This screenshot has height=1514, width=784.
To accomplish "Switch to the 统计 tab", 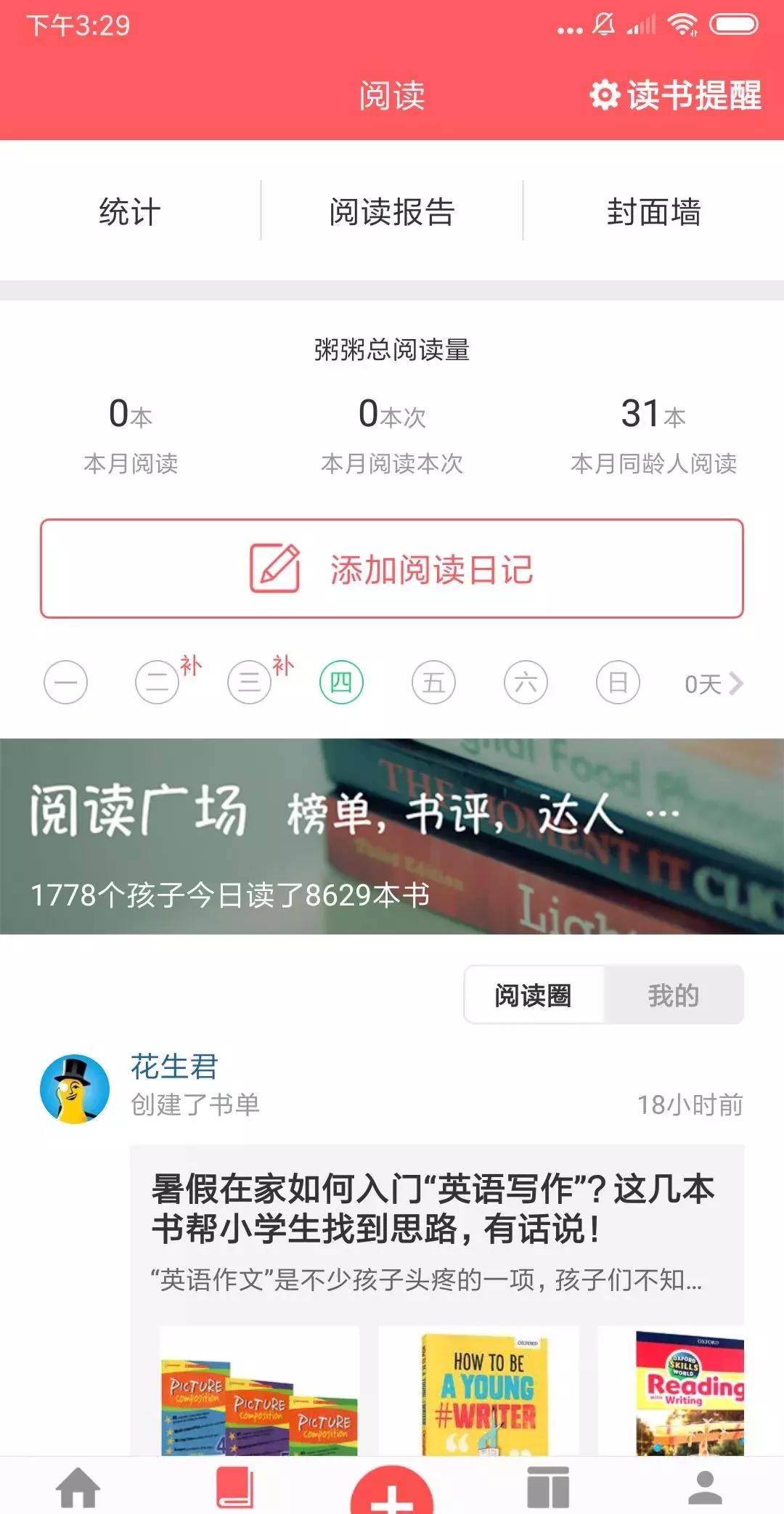I will (x=129, y=212).
